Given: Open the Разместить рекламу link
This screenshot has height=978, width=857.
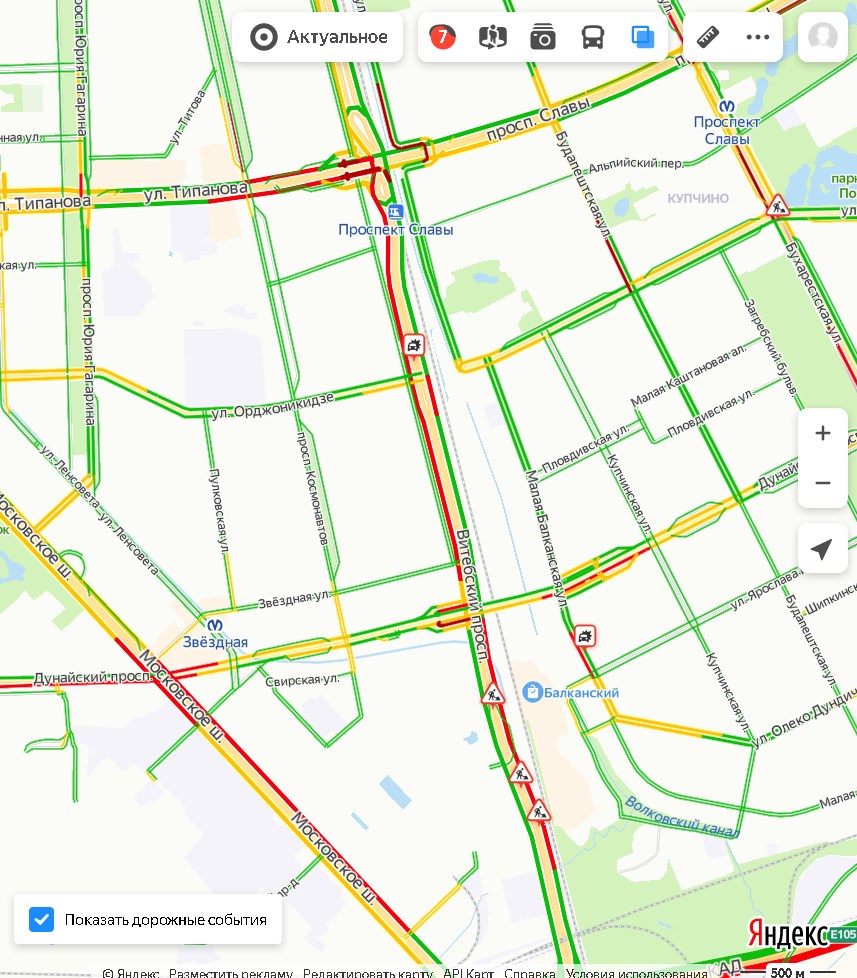Looking at the screenshot, I should click(x=230, y=973).
